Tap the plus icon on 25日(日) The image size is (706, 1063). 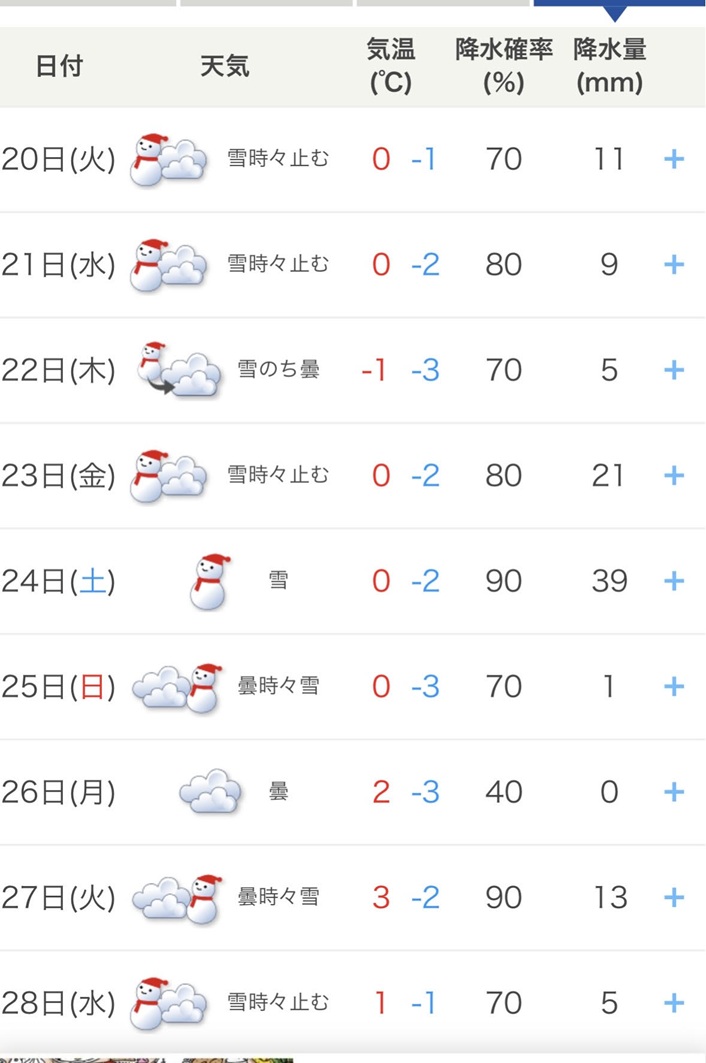click(x=674, y=687)
